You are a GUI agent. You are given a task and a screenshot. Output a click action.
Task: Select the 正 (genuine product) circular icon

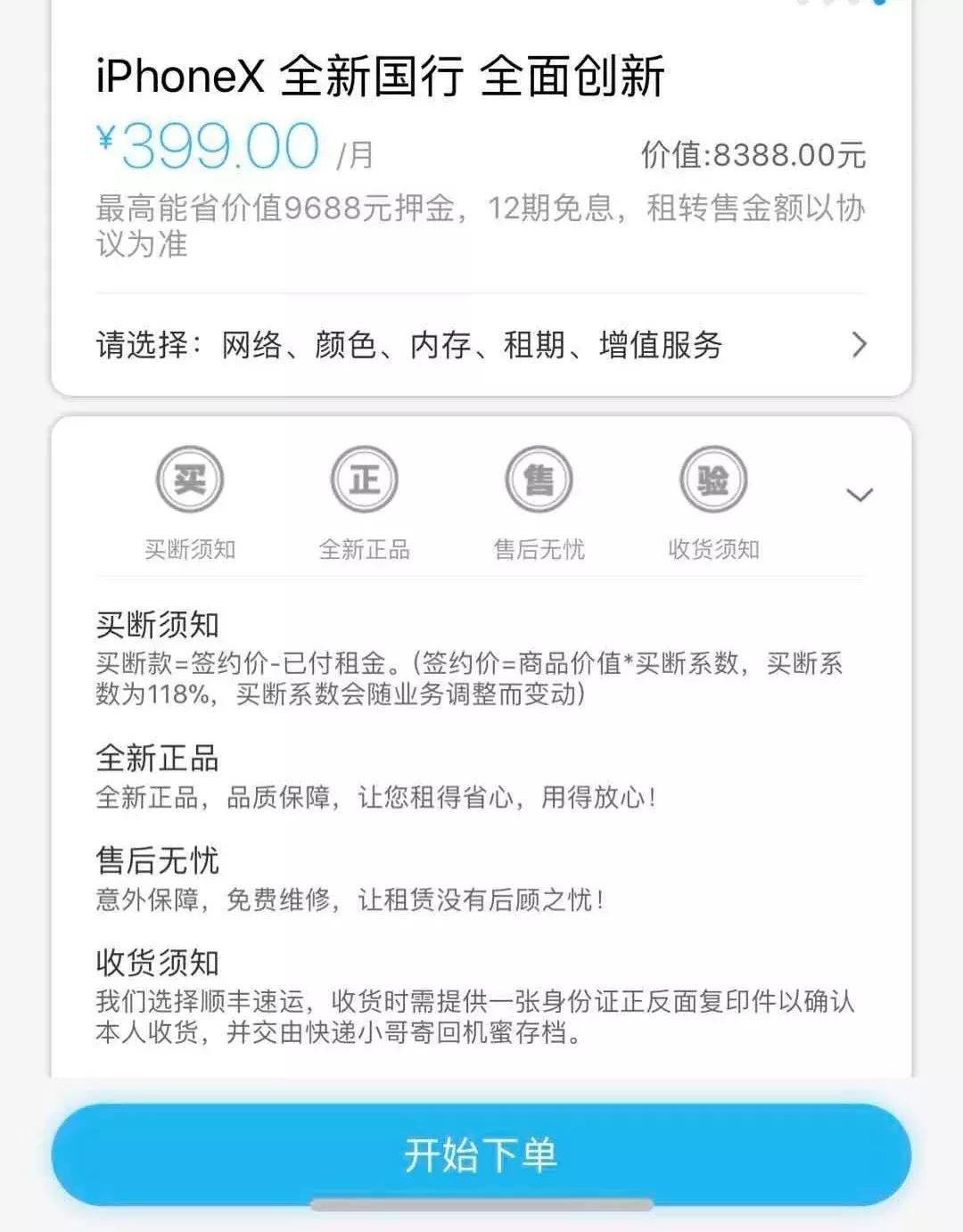pos(366,478)
